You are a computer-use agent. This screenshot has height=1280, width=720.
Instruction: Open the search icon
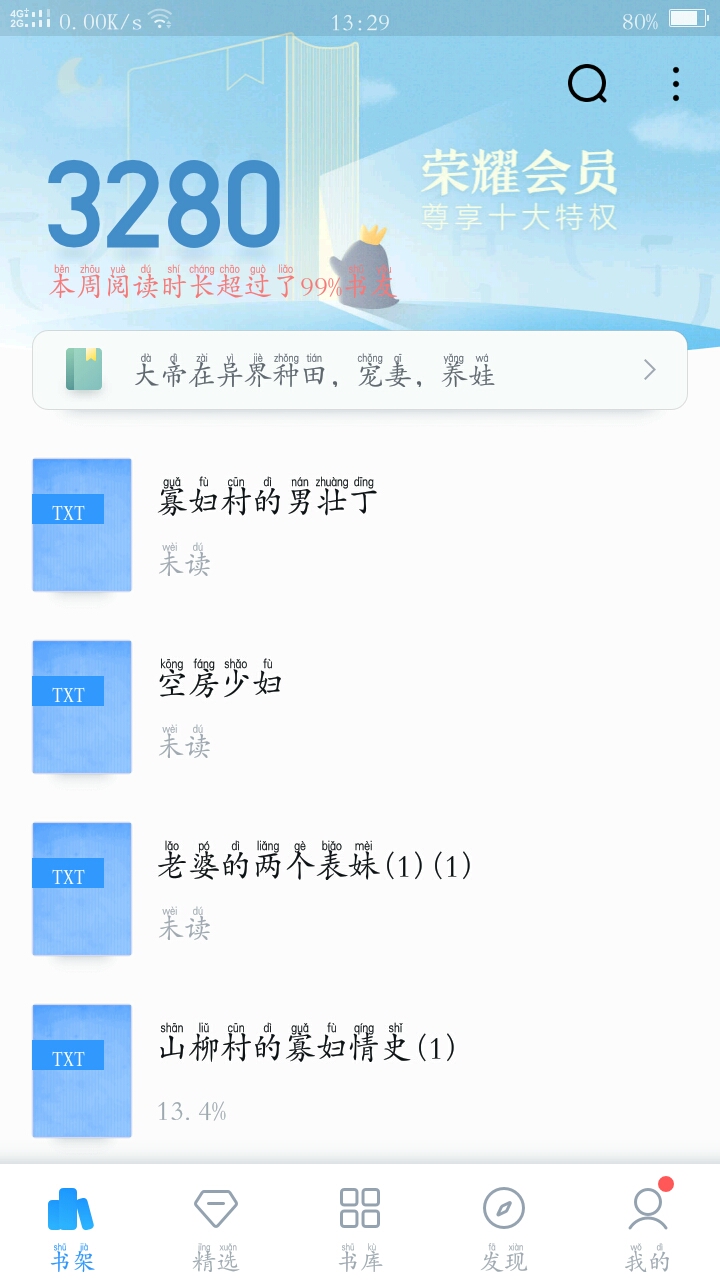588,84
